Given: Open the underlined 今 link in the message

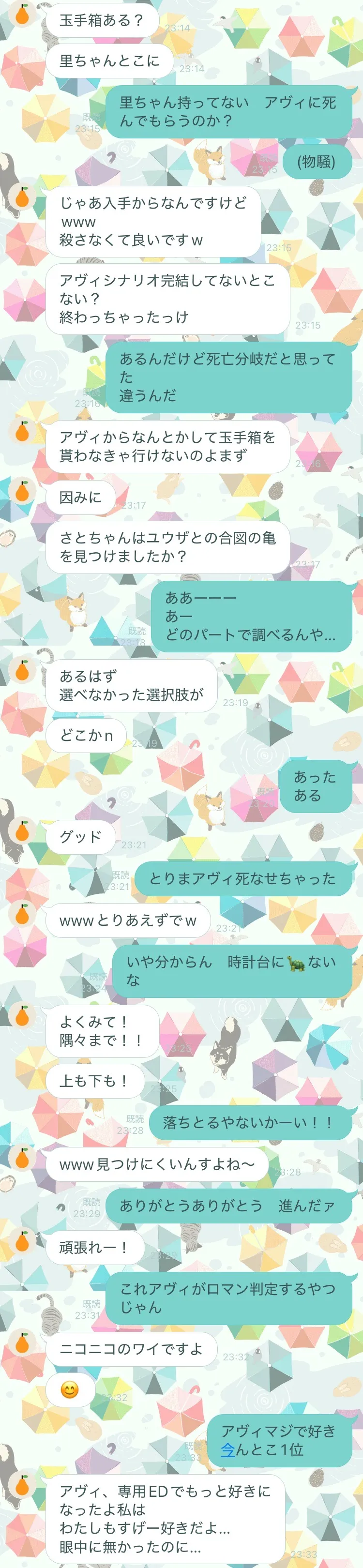Looking at the screenshot, I should pyautogui.click(x=228, y=1449).
